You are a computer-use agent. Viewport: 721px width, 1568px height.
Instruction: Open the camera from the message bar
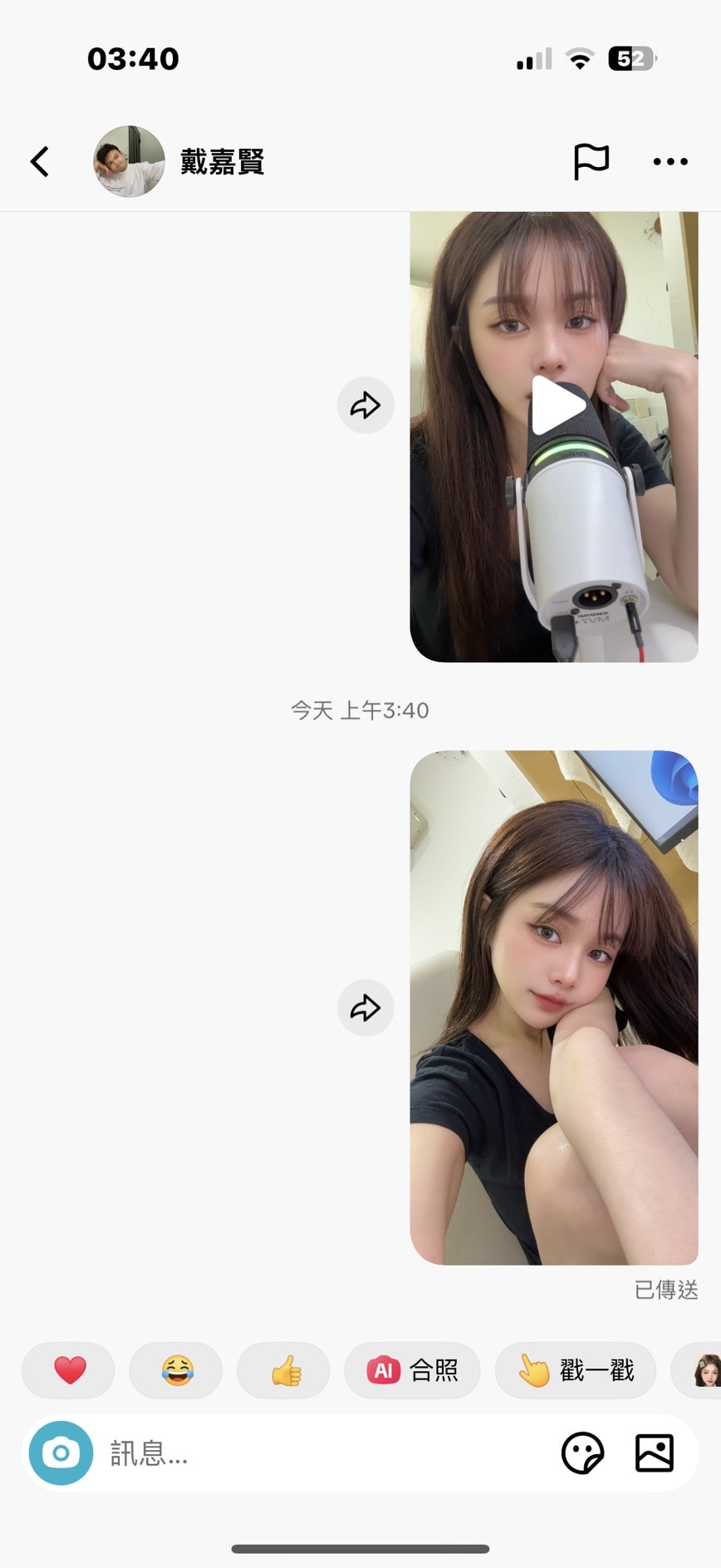(x=61, y=1453)
